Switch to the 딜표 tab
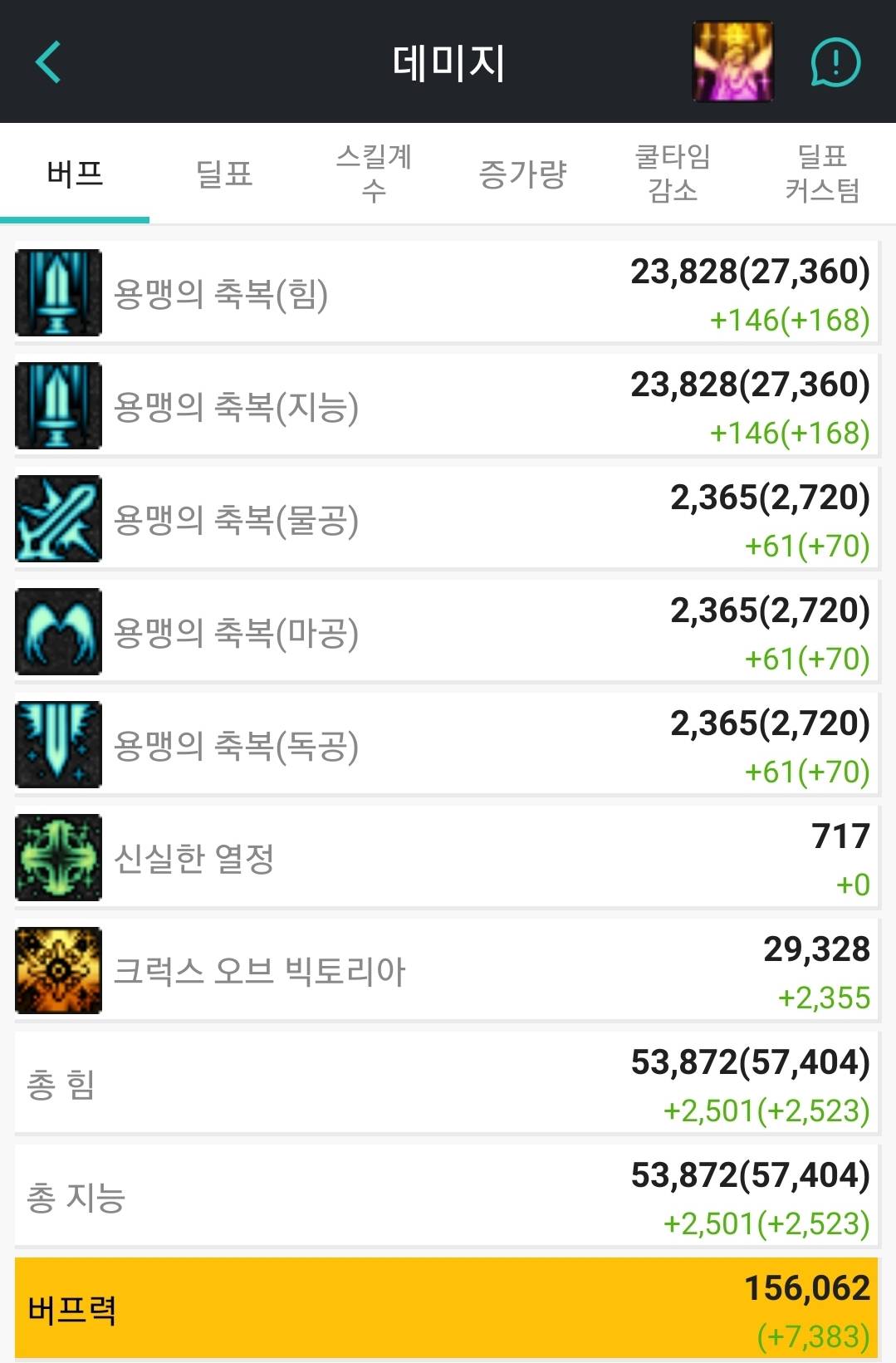 224,174
